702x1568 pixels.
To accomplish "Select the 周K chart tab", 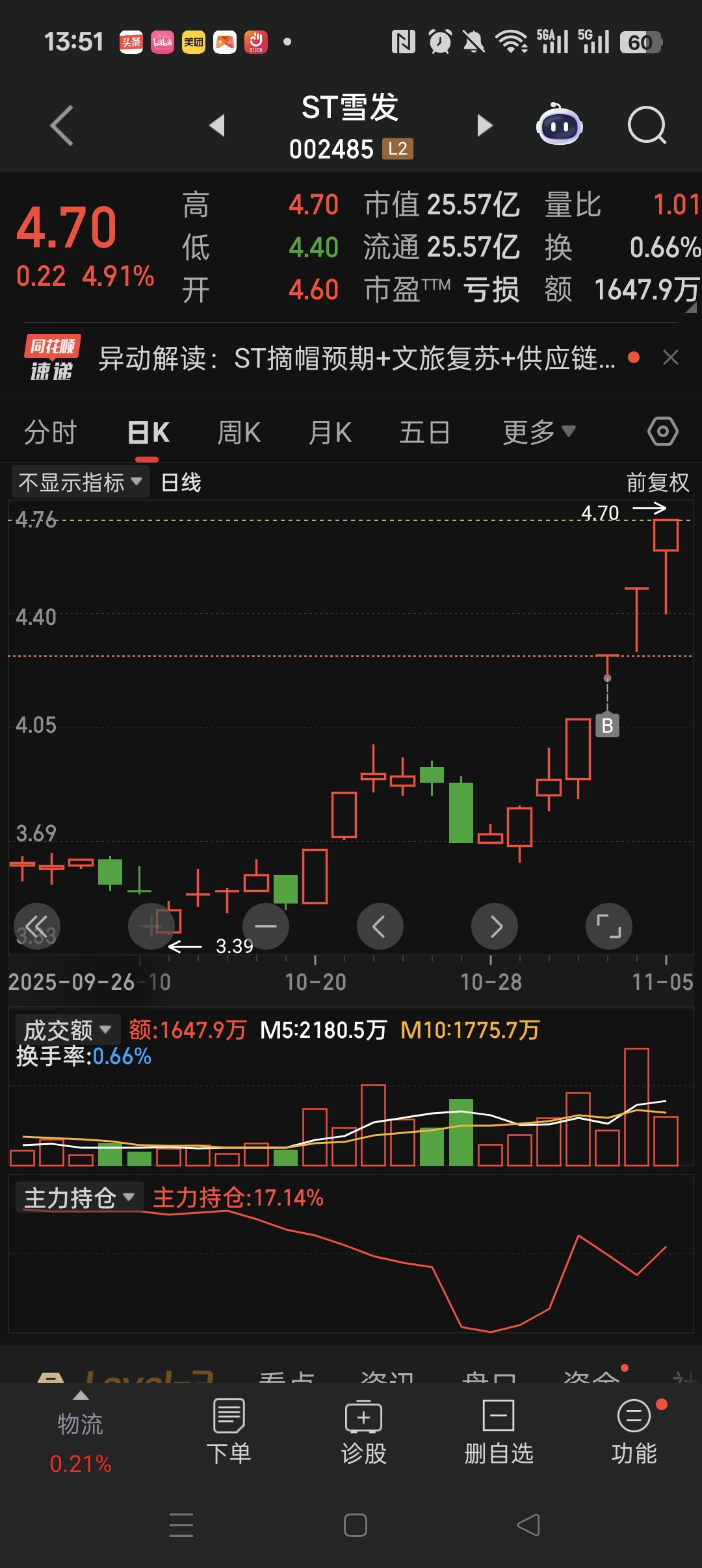I will click(x=239, y=433).
